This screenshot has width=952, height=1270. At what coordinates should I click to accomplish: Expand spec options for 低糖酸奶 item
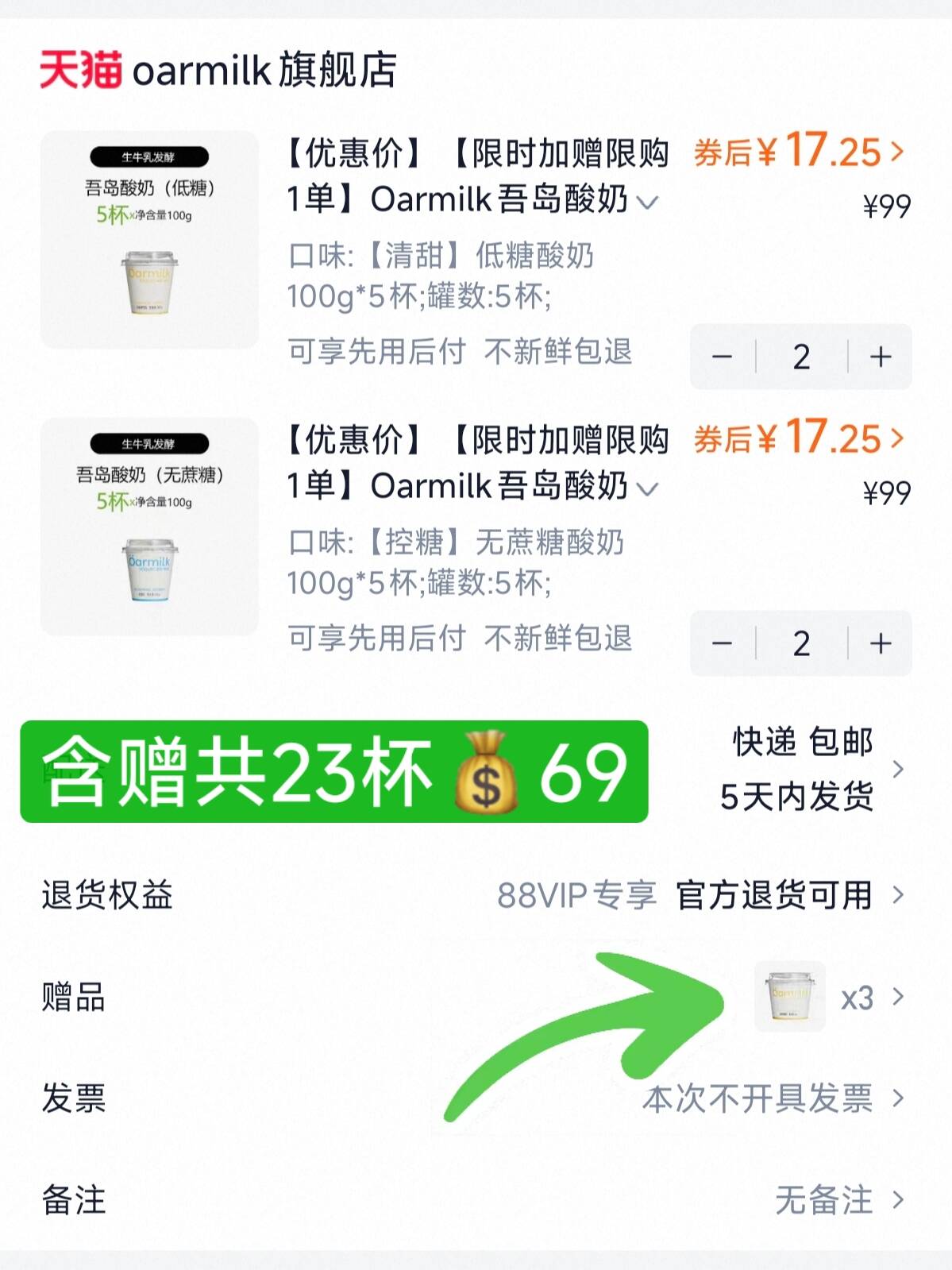point(648,203)
